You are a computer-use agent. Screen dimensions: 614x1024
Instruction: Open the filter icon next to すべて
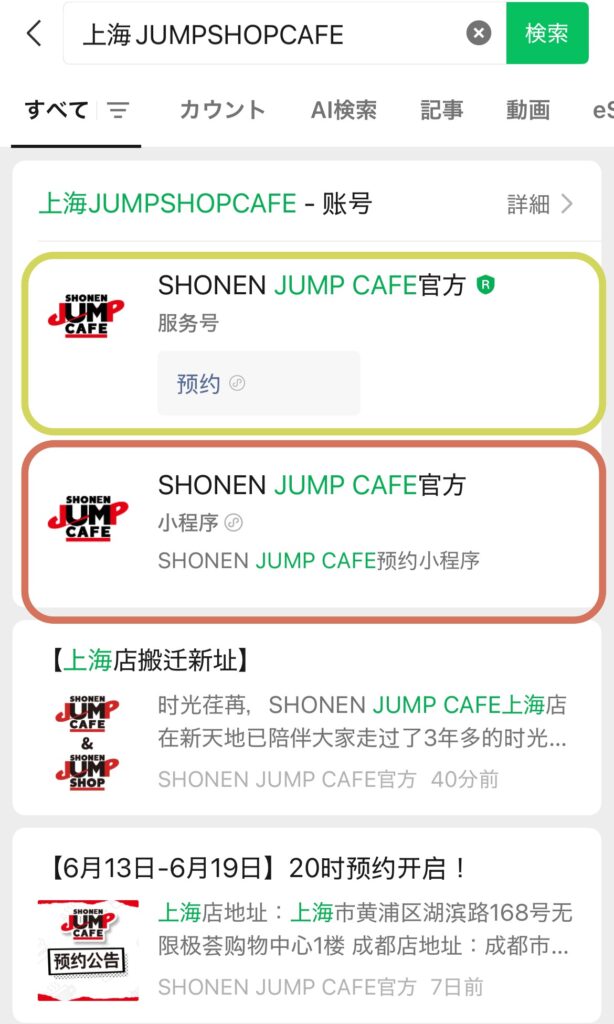click(x=118, y=110)
